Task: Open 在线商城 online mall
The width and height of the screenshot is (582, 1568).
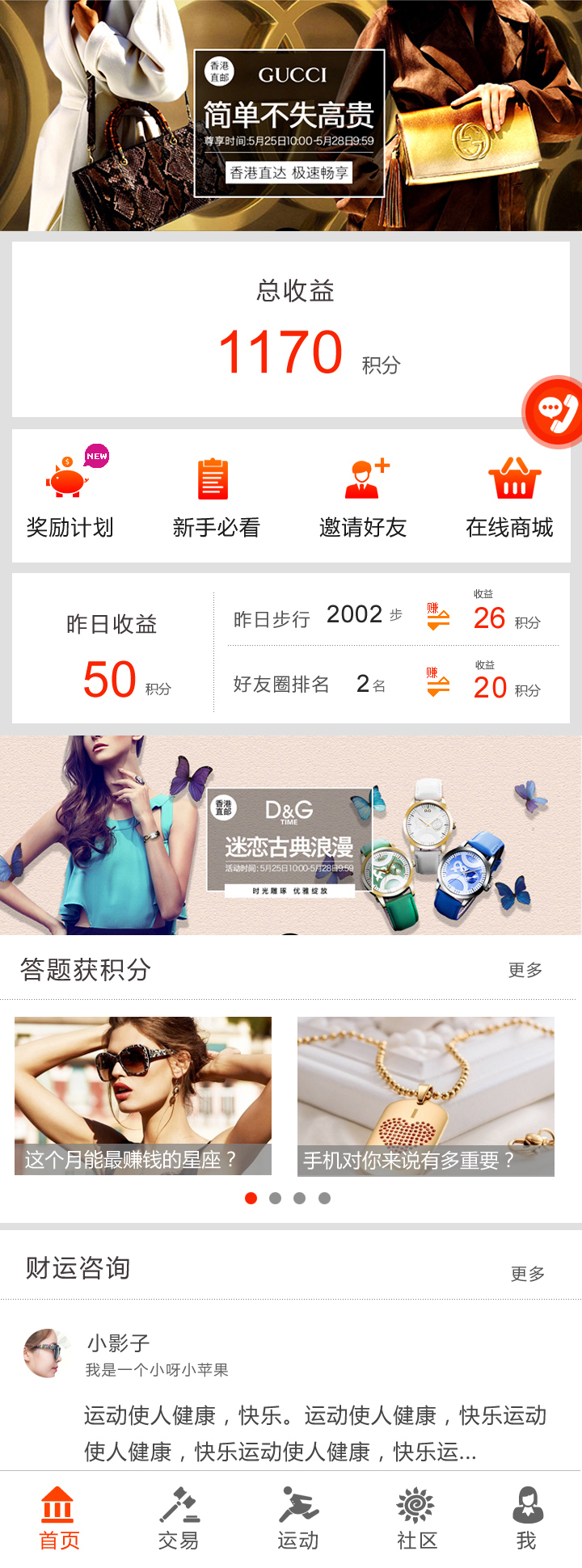Action: pyautogui.click(x=510, y=496)
